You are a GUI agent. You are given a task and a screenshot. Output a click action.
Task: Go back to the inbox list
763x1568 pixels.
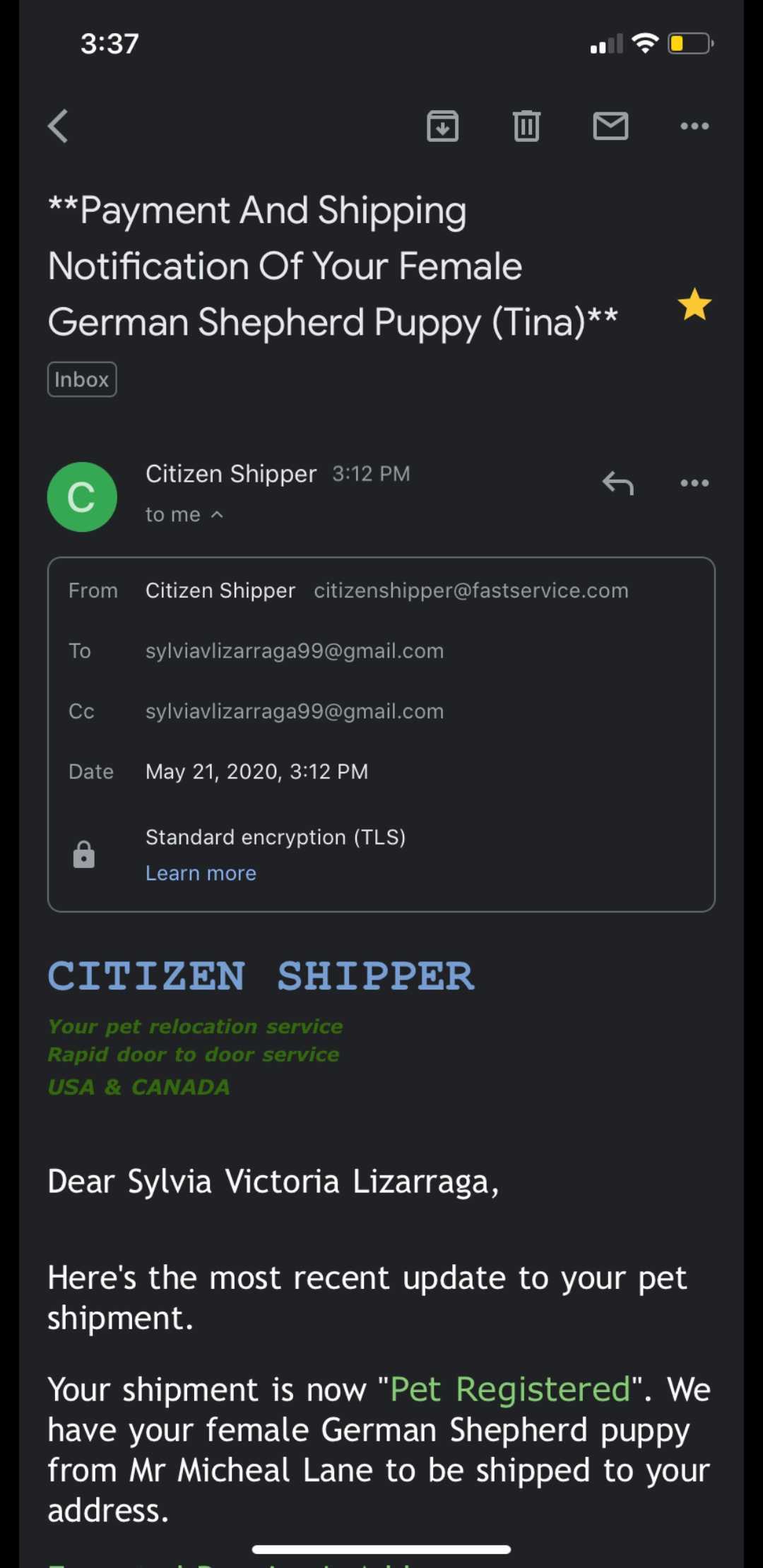tap(59, 126)
